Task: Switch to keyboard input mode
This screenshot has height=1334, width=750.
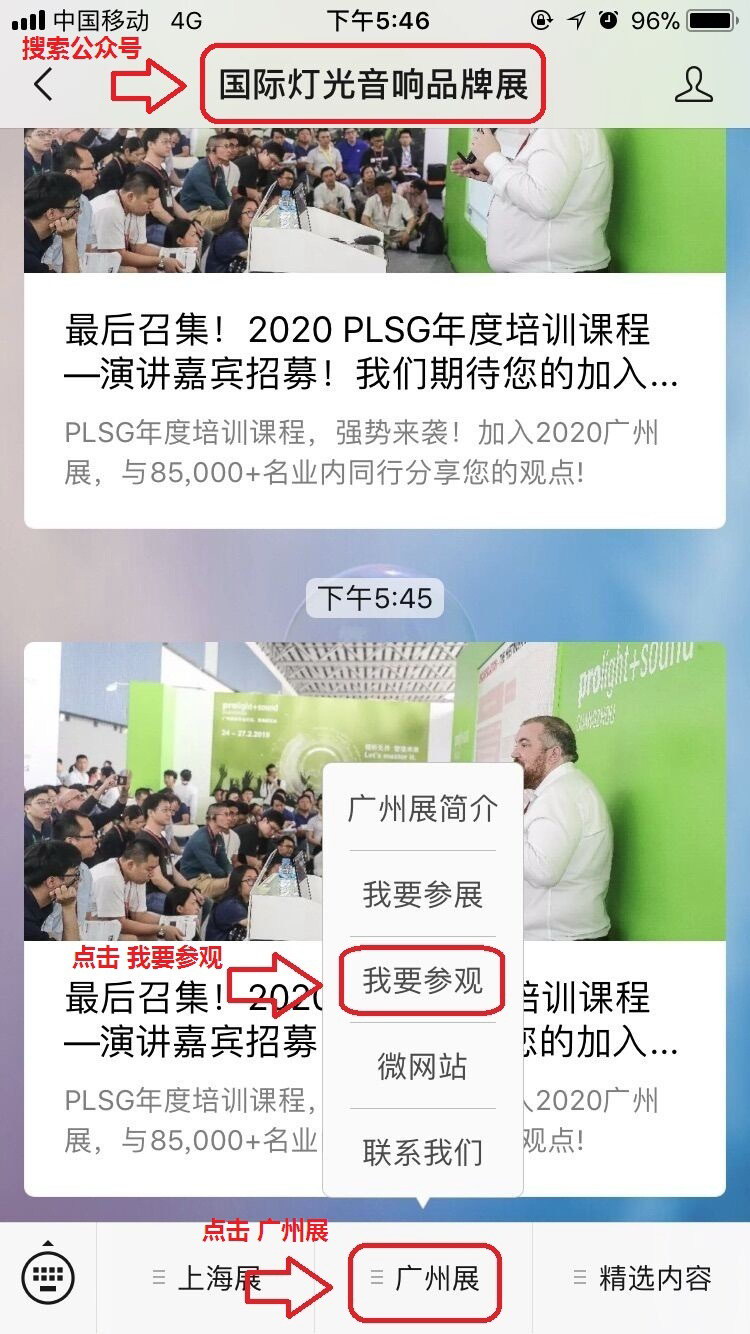Action: pos(48,1277)
